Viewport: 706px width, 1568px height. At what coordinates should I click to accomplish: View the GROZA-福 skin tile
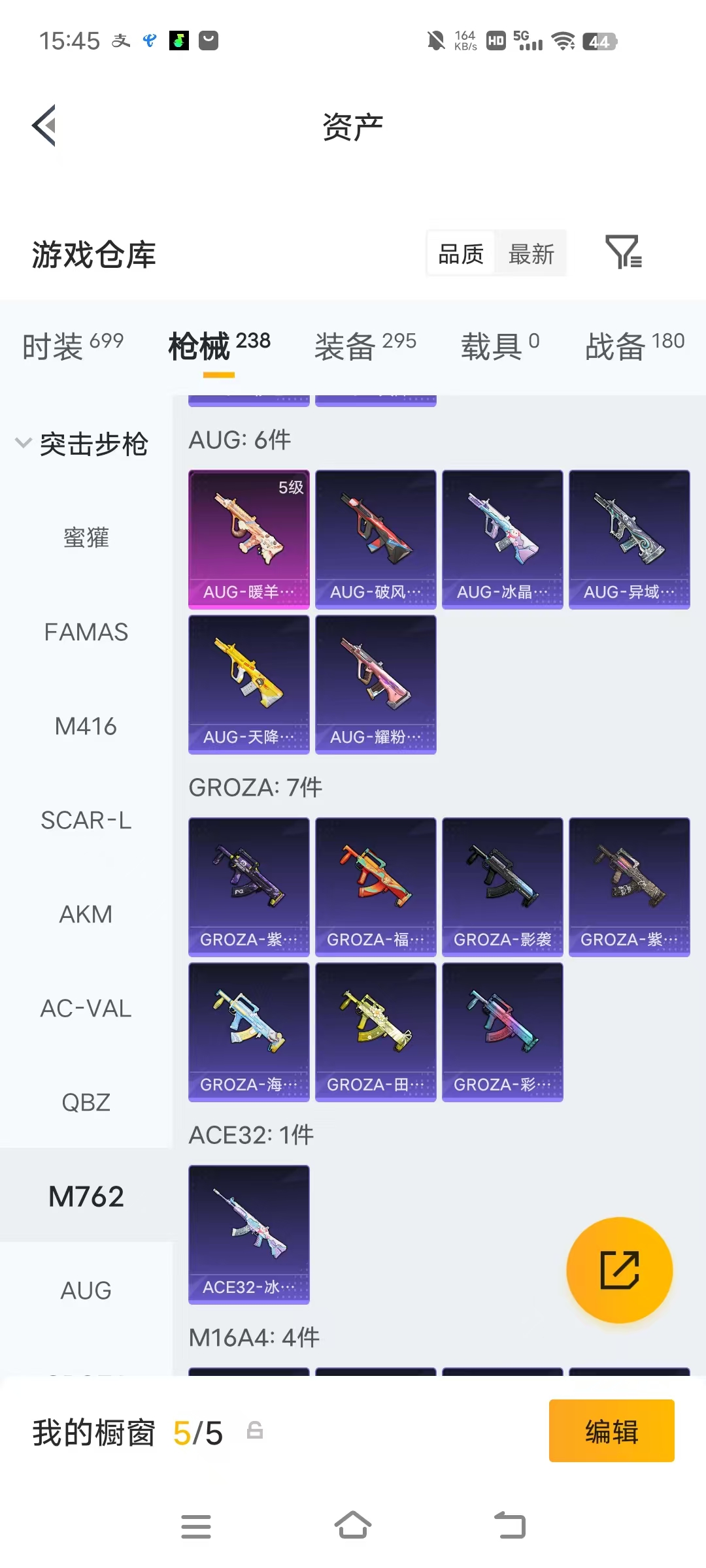click(376, 887)
